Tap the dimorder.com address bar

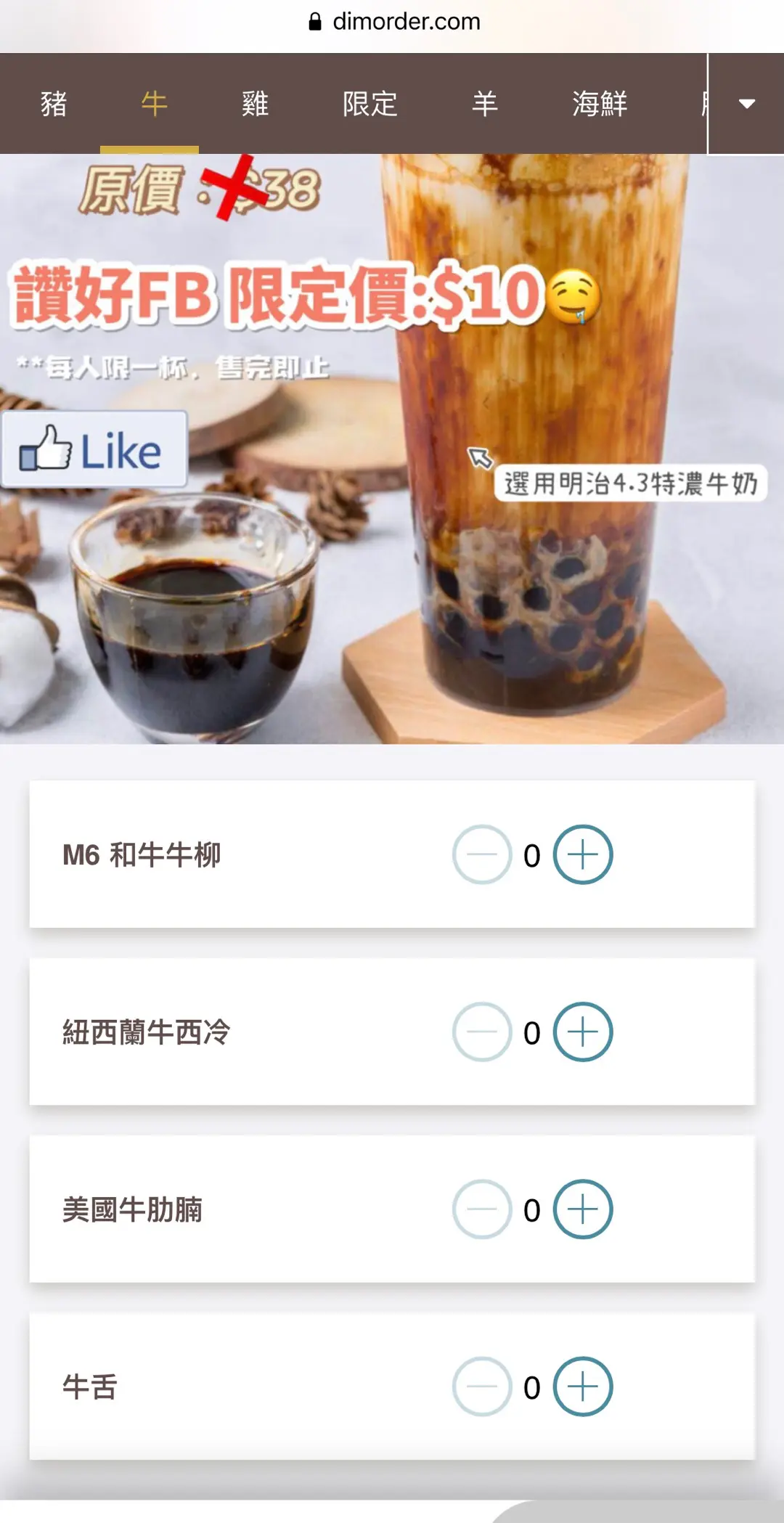(396, 22)
